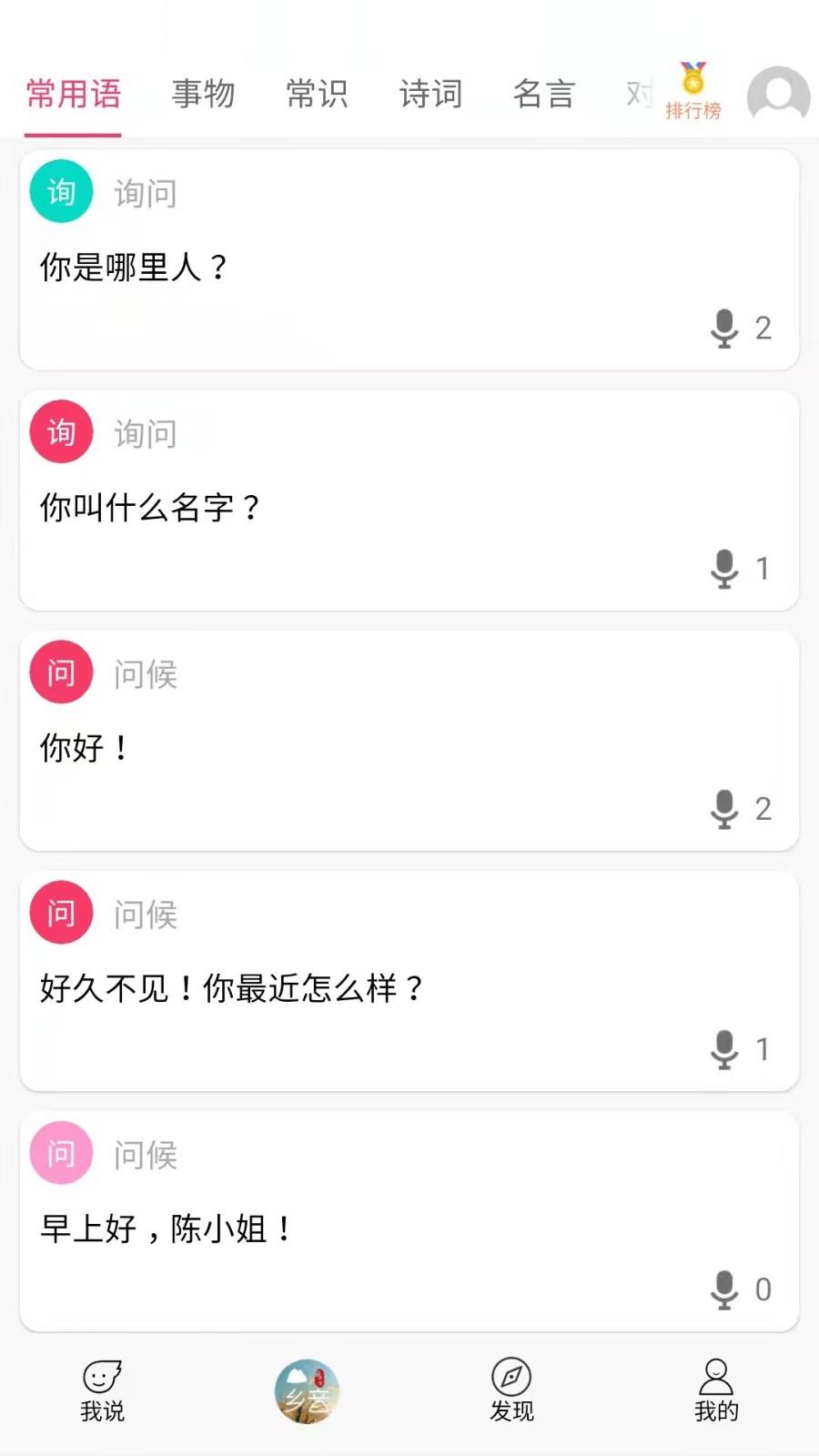Image resolution: width=819 pixels, height=1456 pixels.
Task: Switch to the 事物 tab
Action: [x=204, y=94]
